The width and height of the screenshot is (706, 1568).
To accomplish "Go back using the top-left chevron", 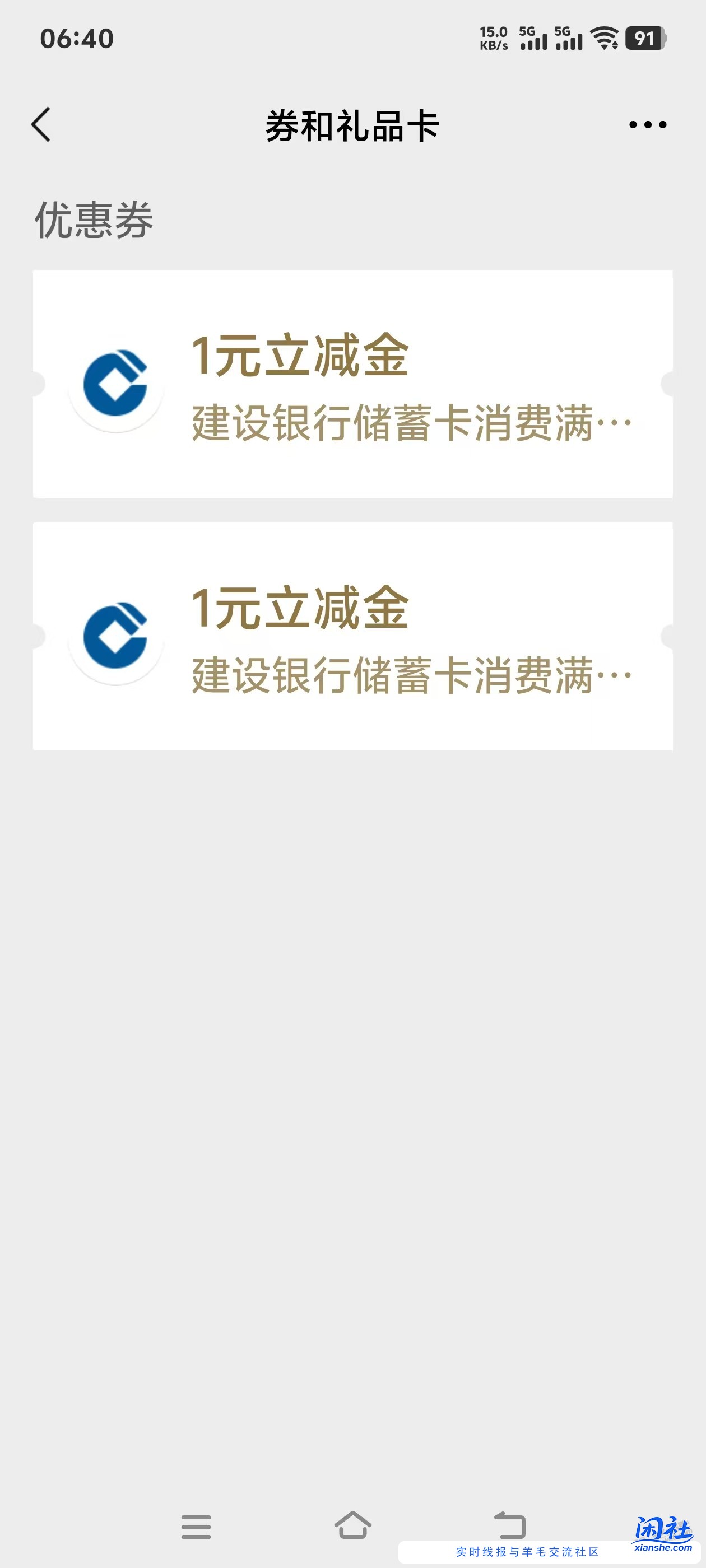I will tap(40, 125).
